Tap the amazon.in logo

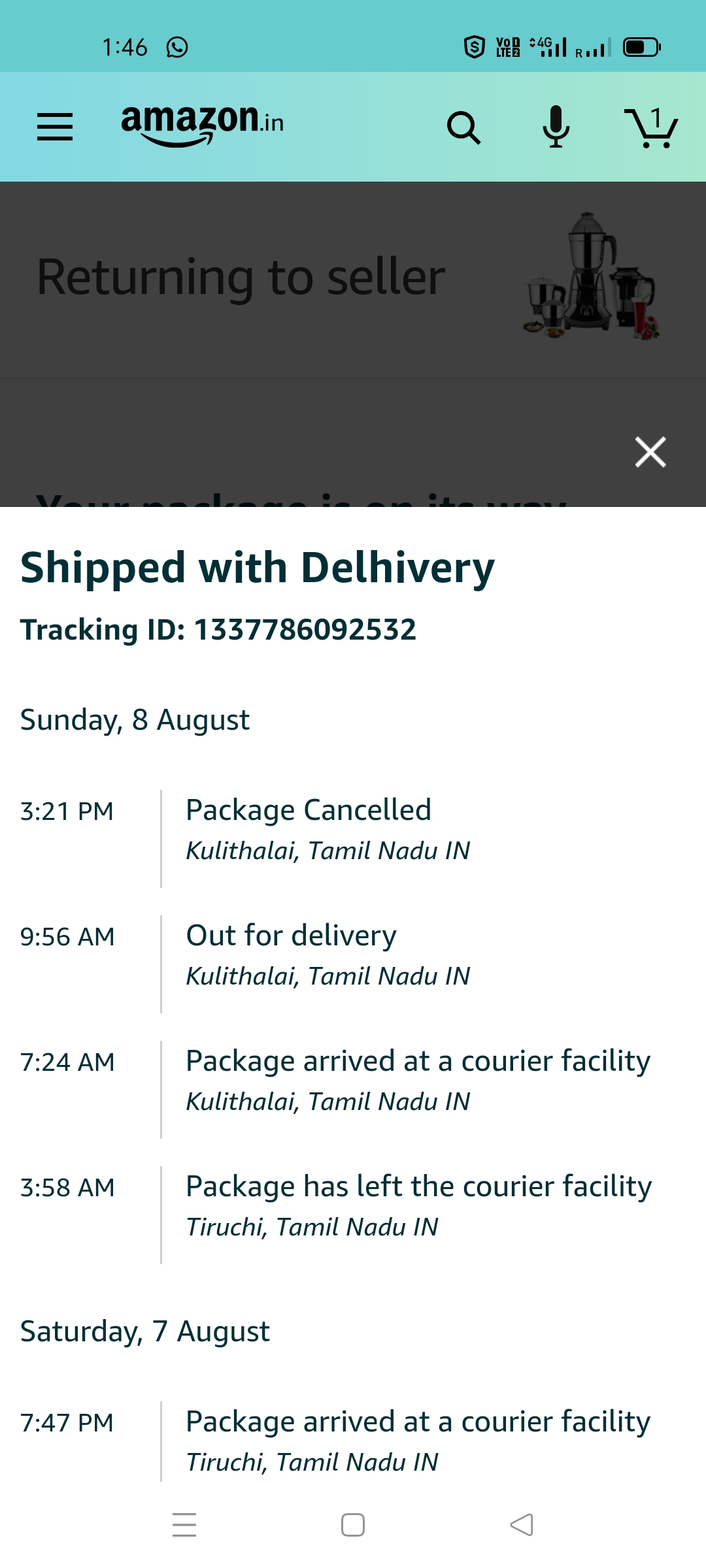click(202, 124)
